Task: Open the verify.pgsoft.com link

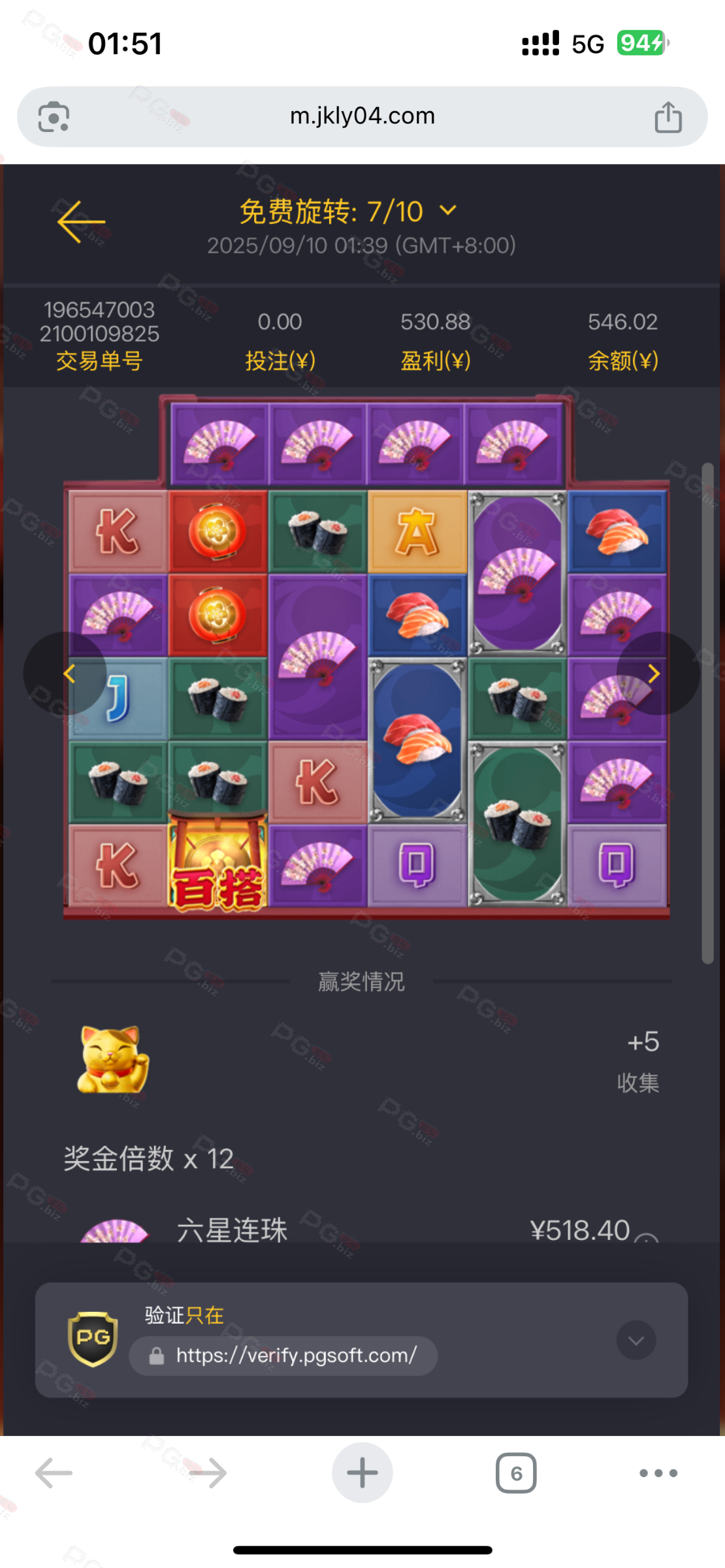Action: coord(283,1356)
